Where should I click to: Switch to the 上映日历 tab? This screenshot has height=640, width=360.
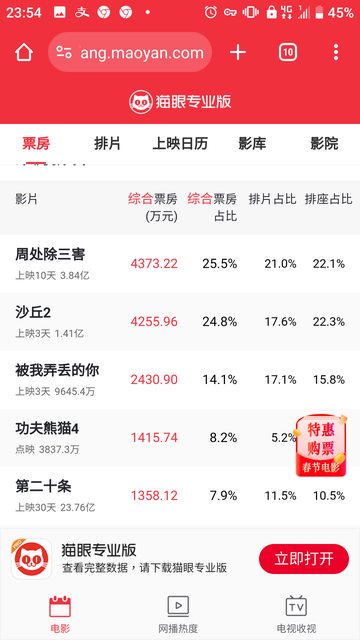click(x=180, y=144)
